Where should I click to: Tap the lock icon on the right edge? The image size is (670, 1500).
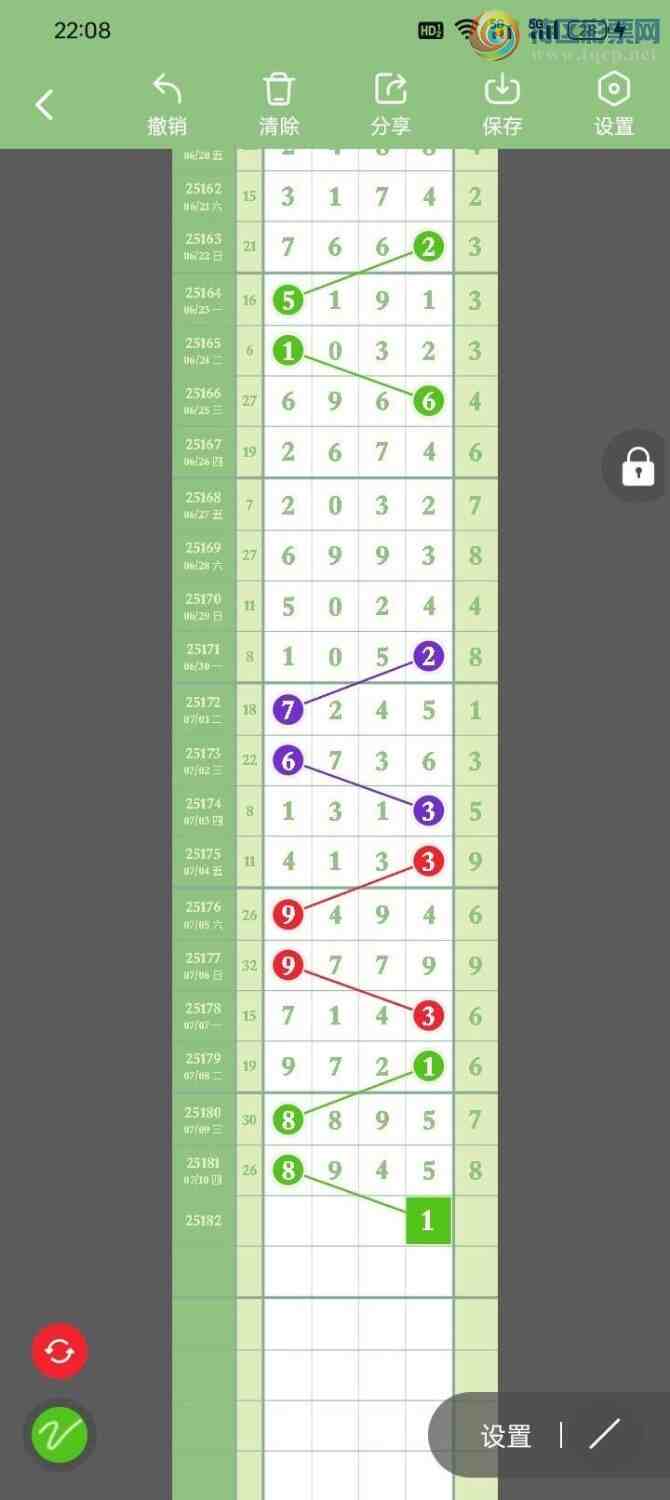coord(637,466)
